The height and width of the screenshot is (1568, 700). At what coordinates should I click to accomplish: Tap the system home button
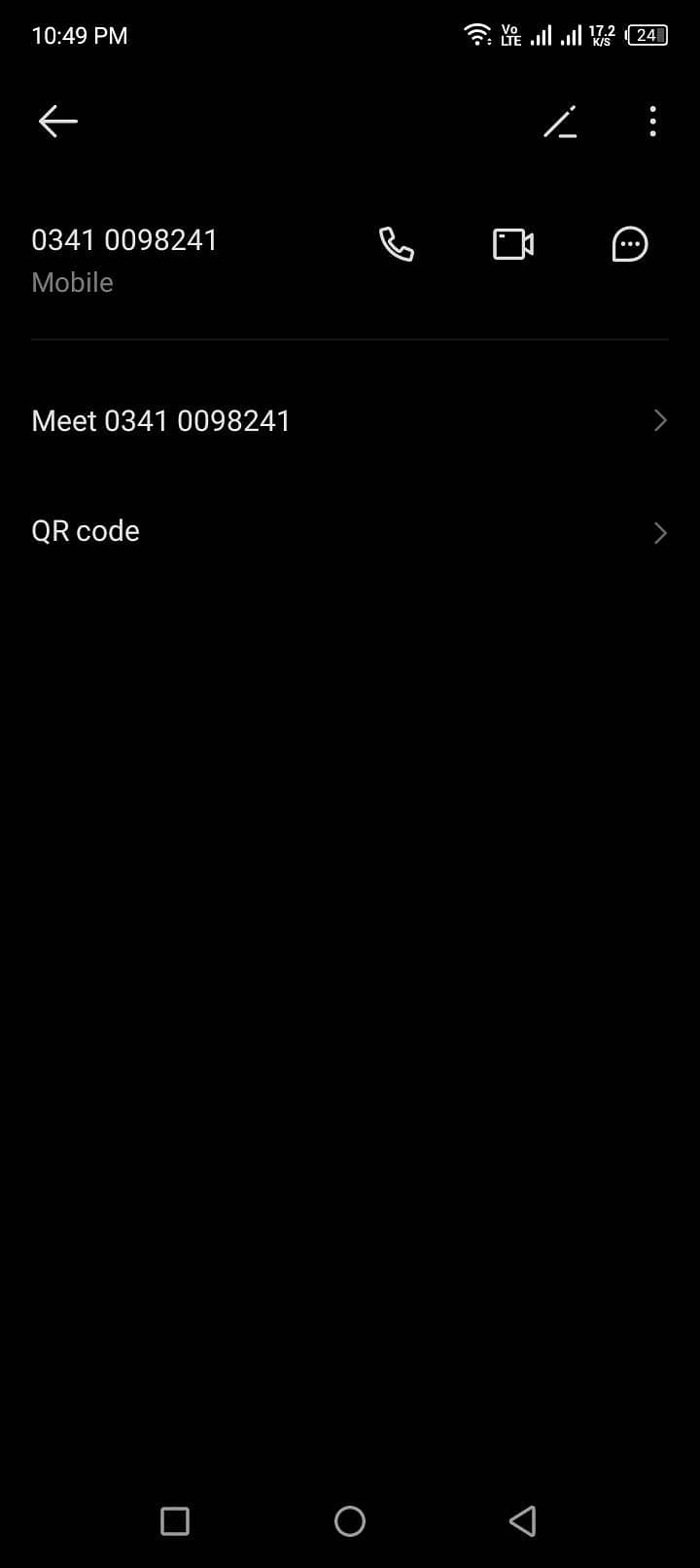(x=350, y=1520)
